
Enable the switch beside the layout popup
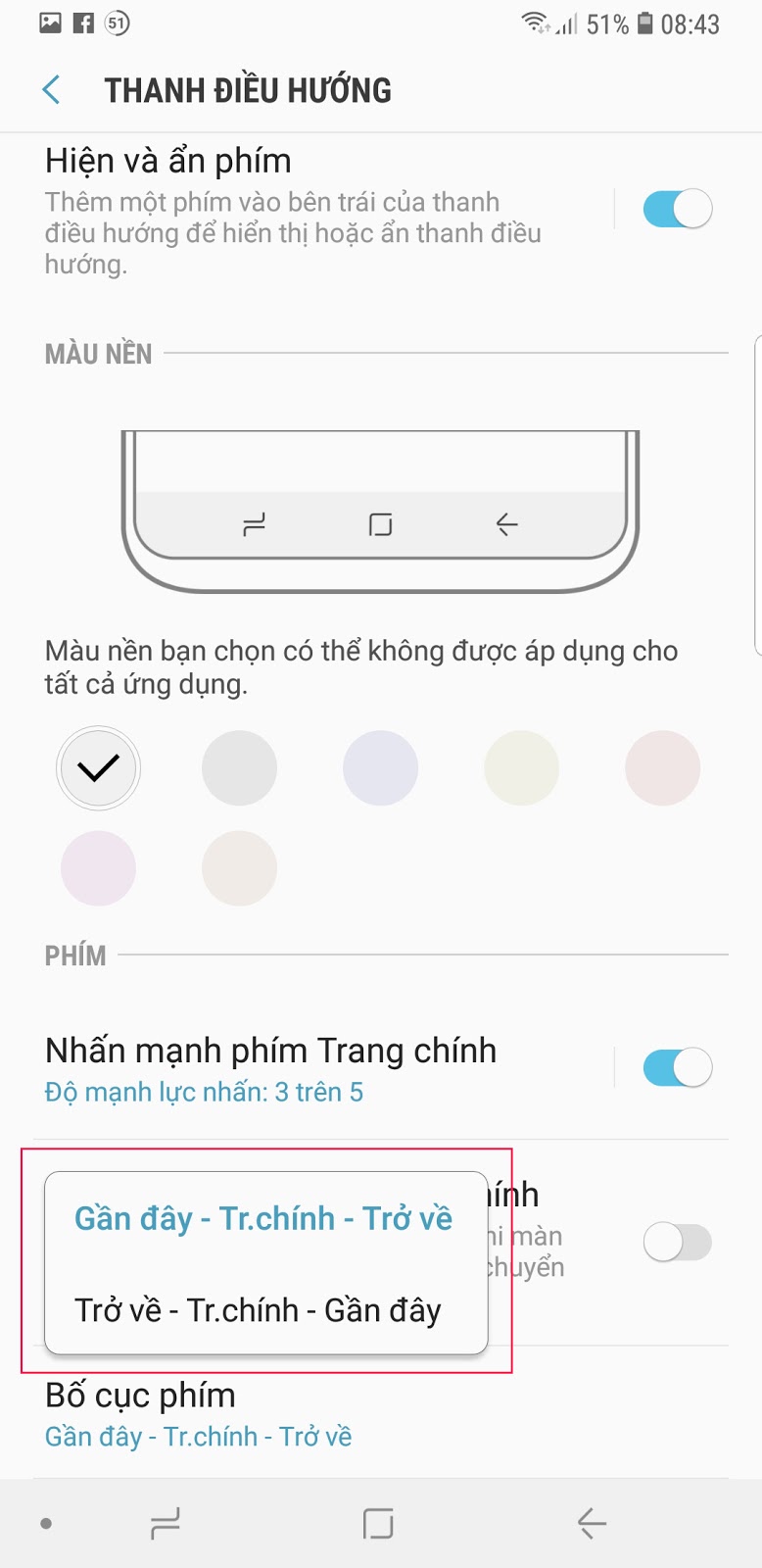coord(677,1243)
